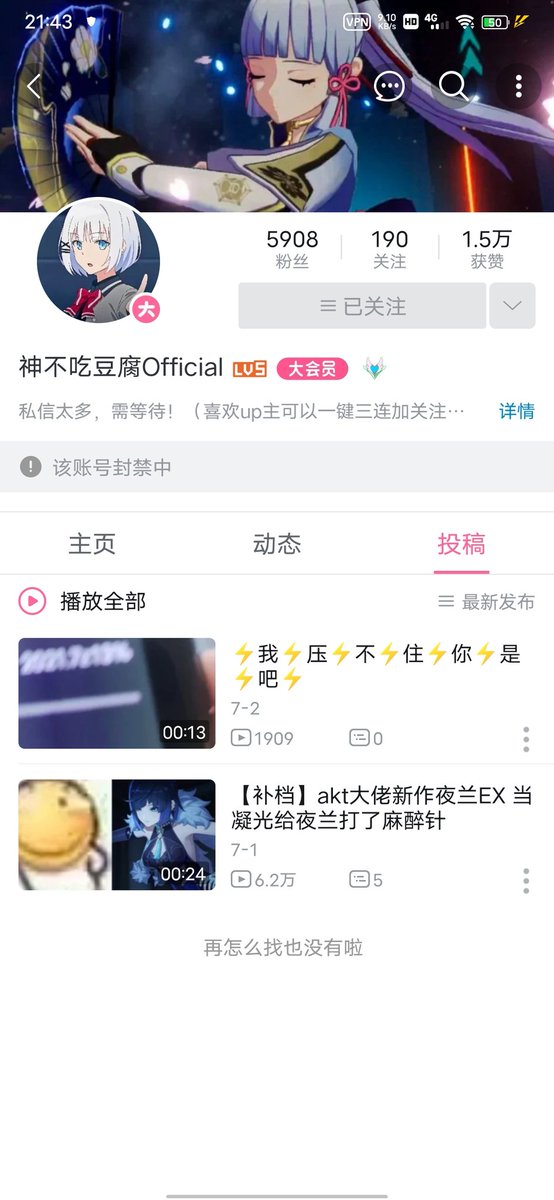Open more options for the 夜兰EX video
The height and width of the screenshot is (1200, 554).
click(526, 880)
